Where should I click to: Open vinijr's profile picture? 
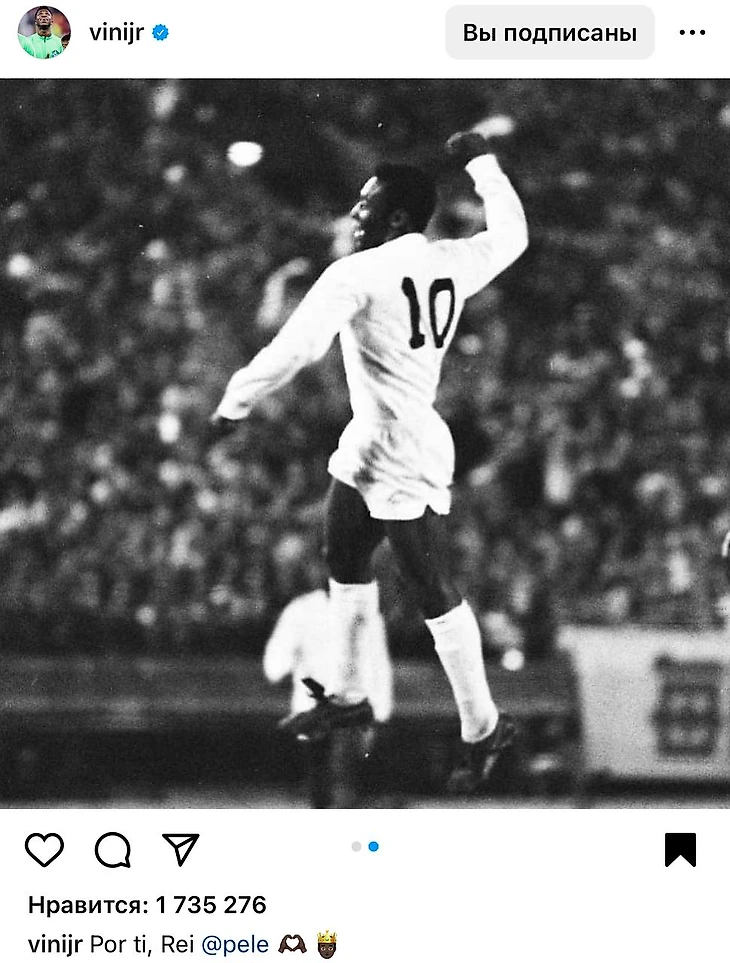tap(44, 32)
